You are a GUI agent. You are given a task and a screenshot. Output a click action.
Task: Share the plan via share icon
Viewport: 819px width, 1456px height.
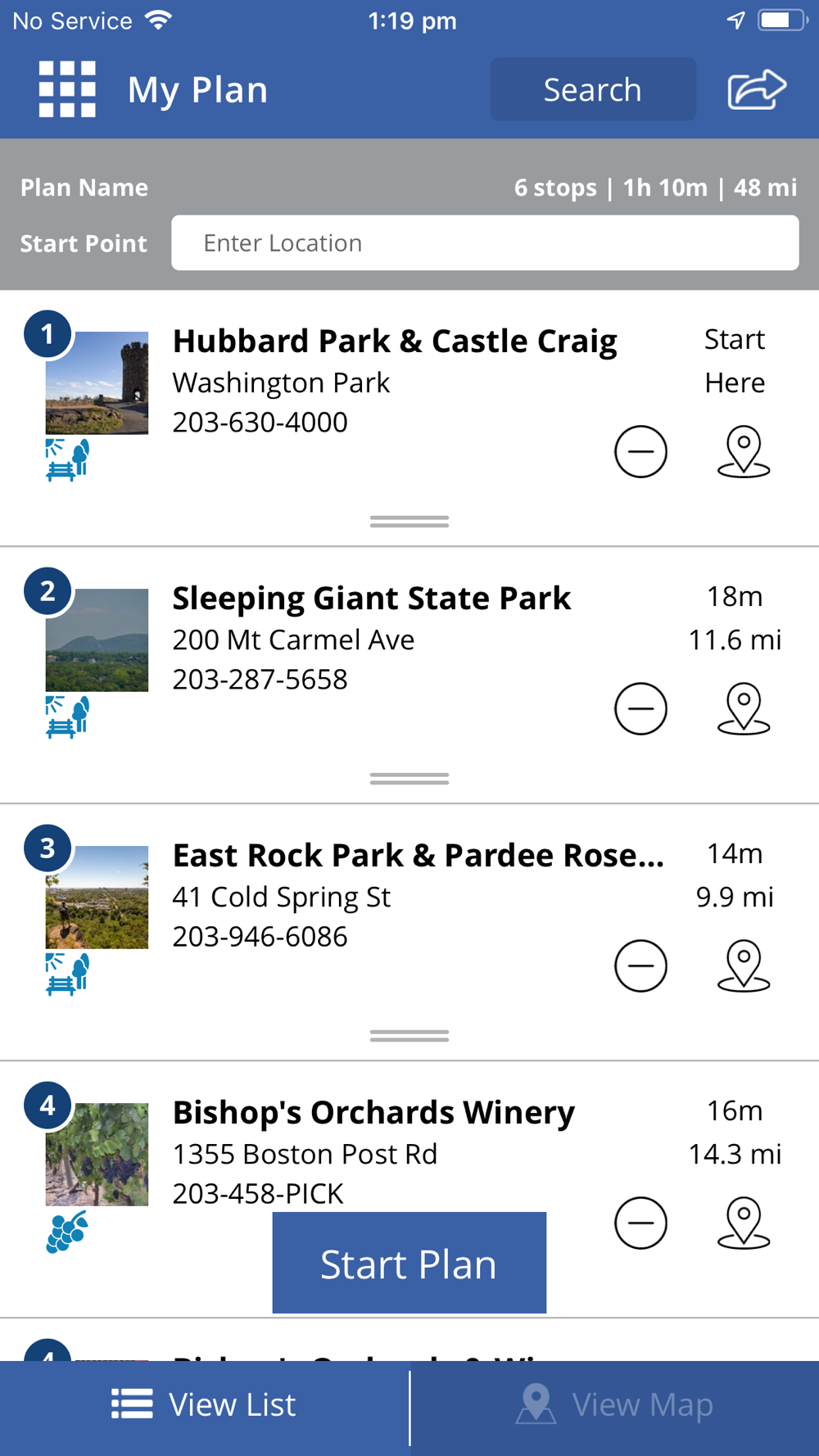[x=757, y=89]
